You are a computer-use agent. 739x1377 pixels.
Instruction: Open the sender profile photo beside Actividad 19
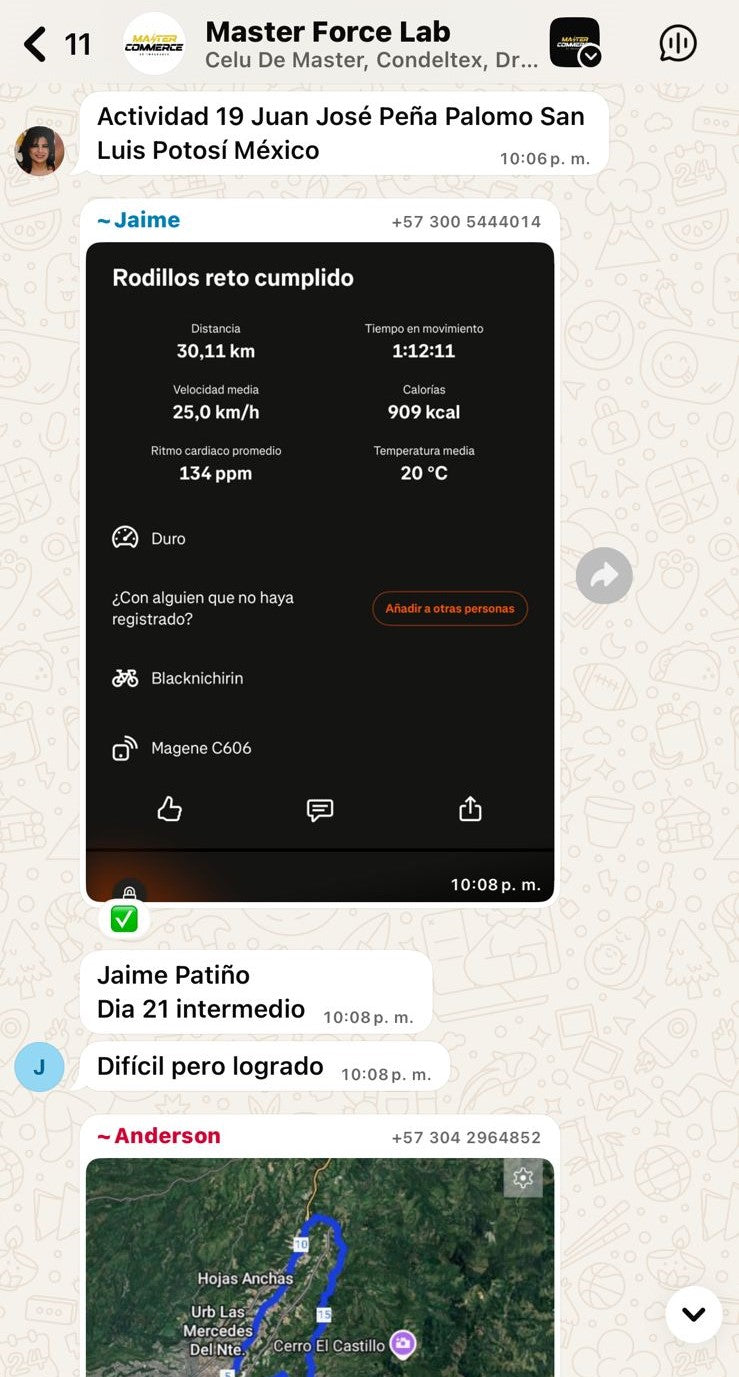tap(40, 151)
